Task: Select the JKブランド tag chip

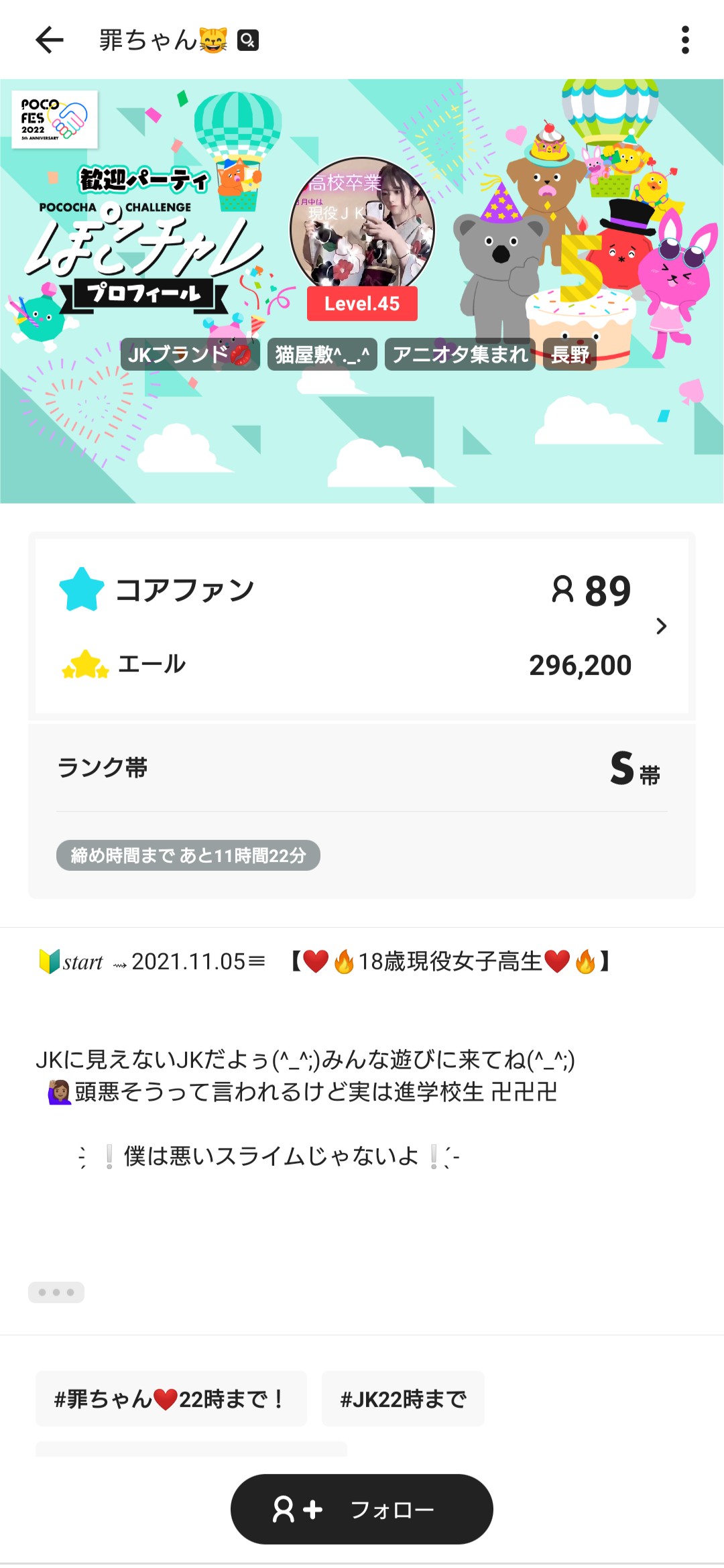Action: pos(190,355)
